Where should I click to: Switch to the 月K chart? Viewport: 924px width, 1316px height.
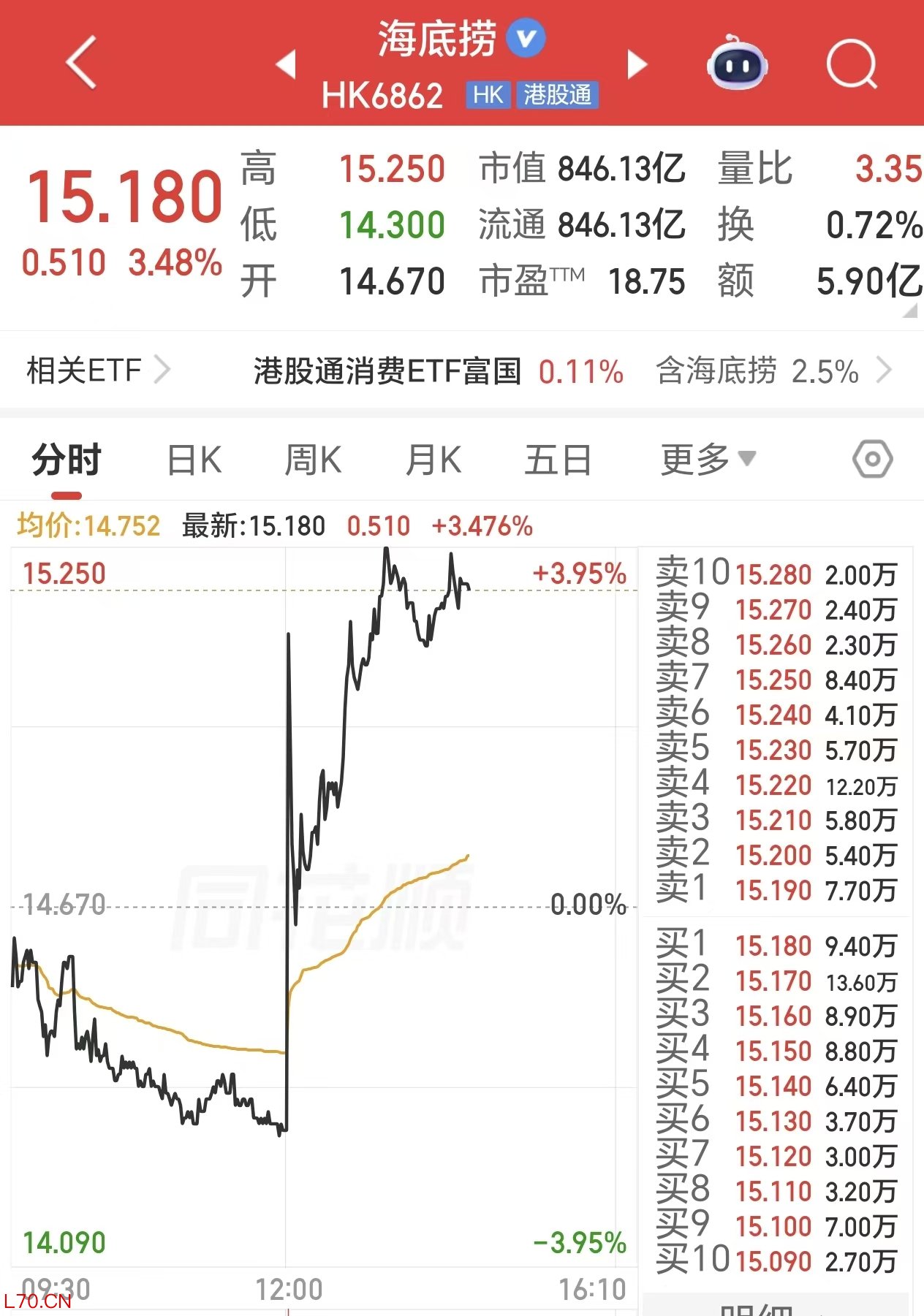coord(433,460)
